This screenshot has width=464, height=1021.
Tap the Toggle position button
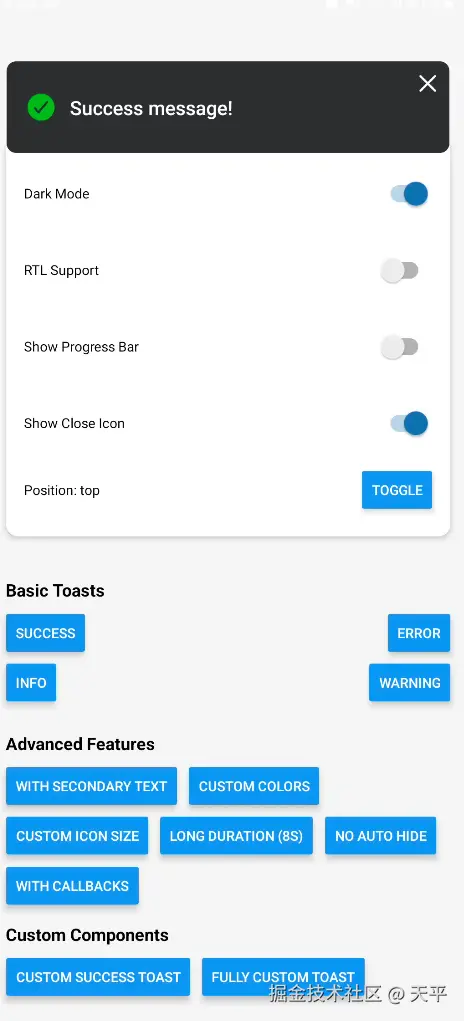[x=397, y=490]
